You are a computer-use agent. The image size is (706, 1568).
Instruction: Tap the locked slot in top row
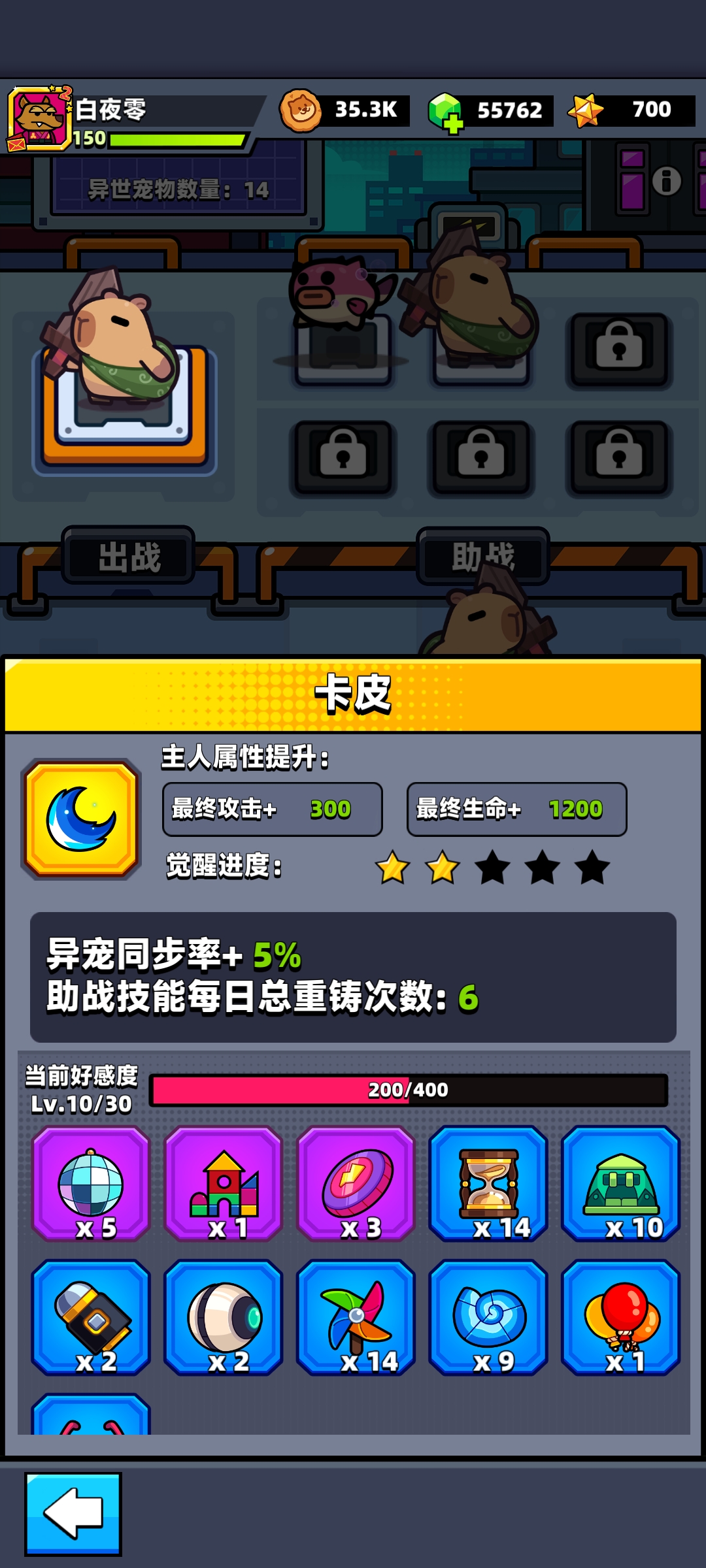point(619,350)
